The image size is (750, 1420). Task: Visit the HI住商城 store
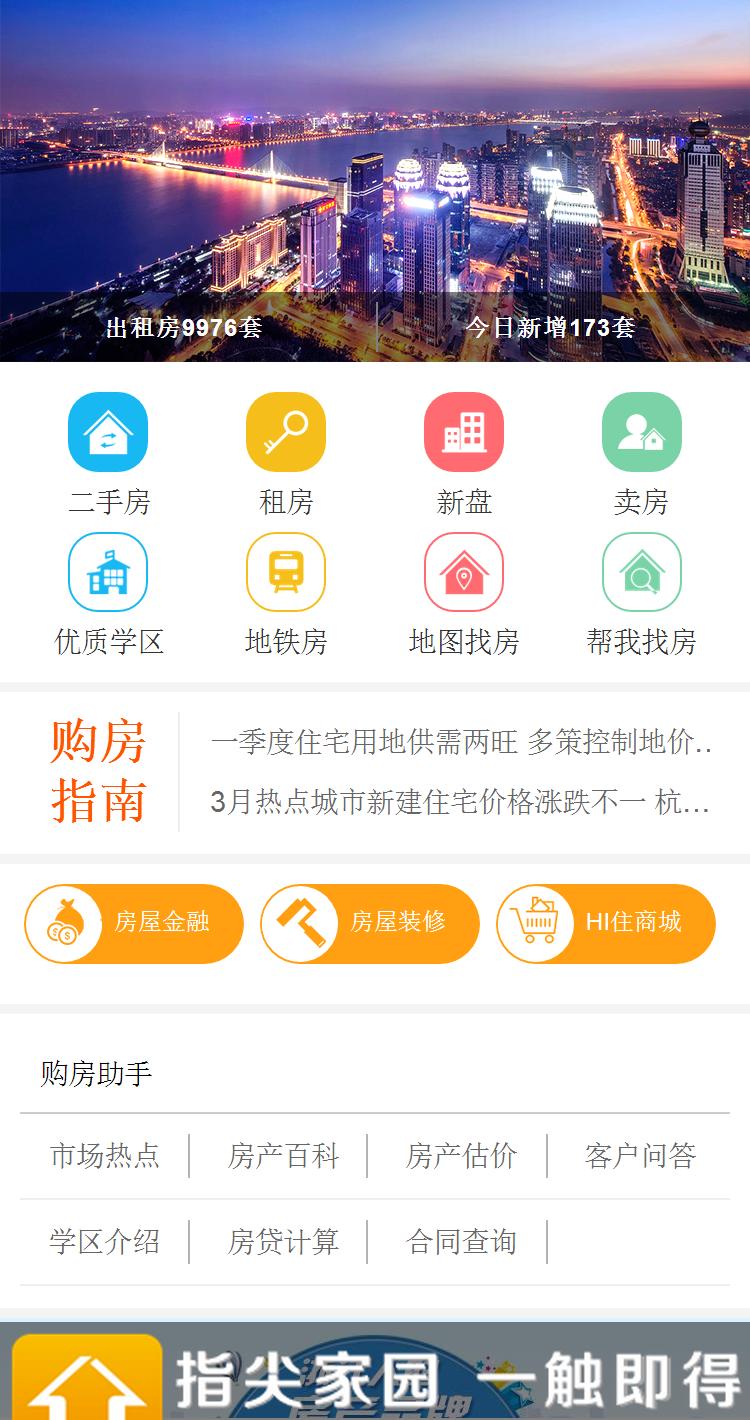click(606, 923)
